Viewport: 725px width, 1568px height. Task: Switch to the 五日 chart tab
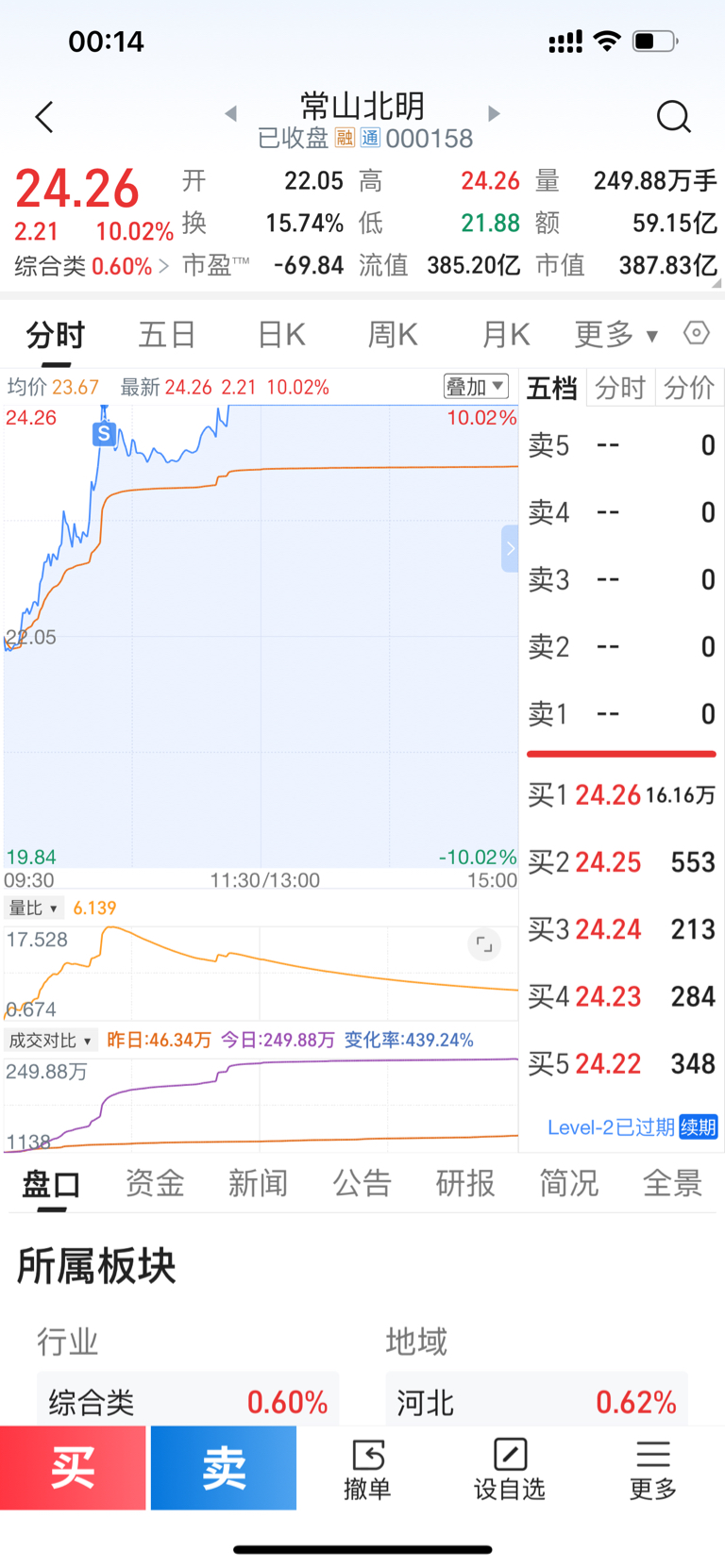(167, 335)
